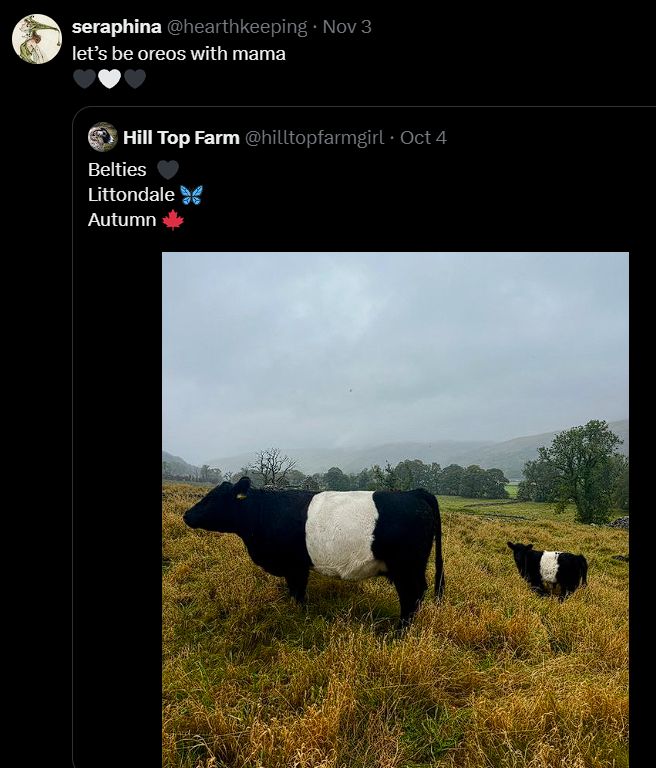Open seraphina's profile via the display name
656x768 pixels.
pyautogui.click(x=116, y=27)
